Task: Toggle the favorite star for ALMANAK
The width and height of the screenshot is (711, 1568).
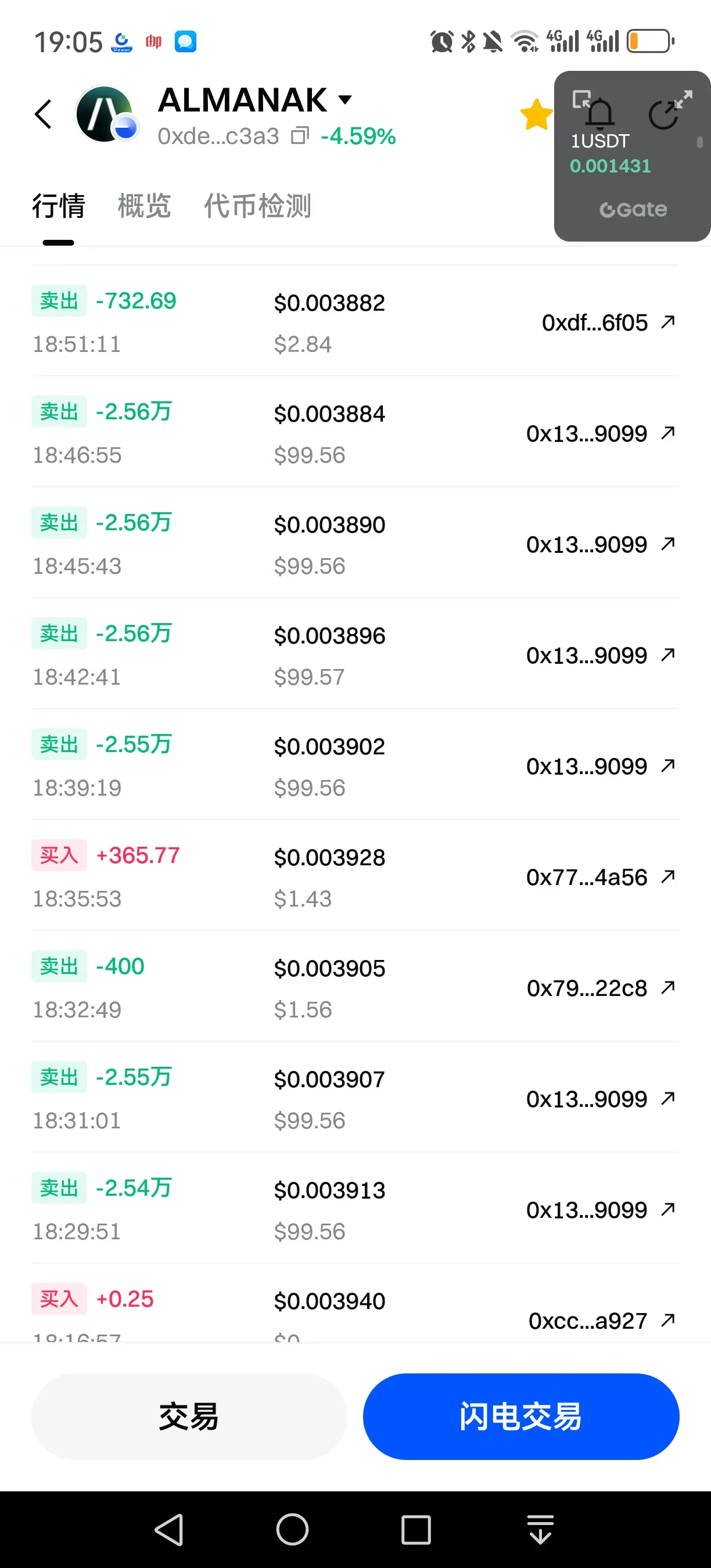Action: [536, 114]
